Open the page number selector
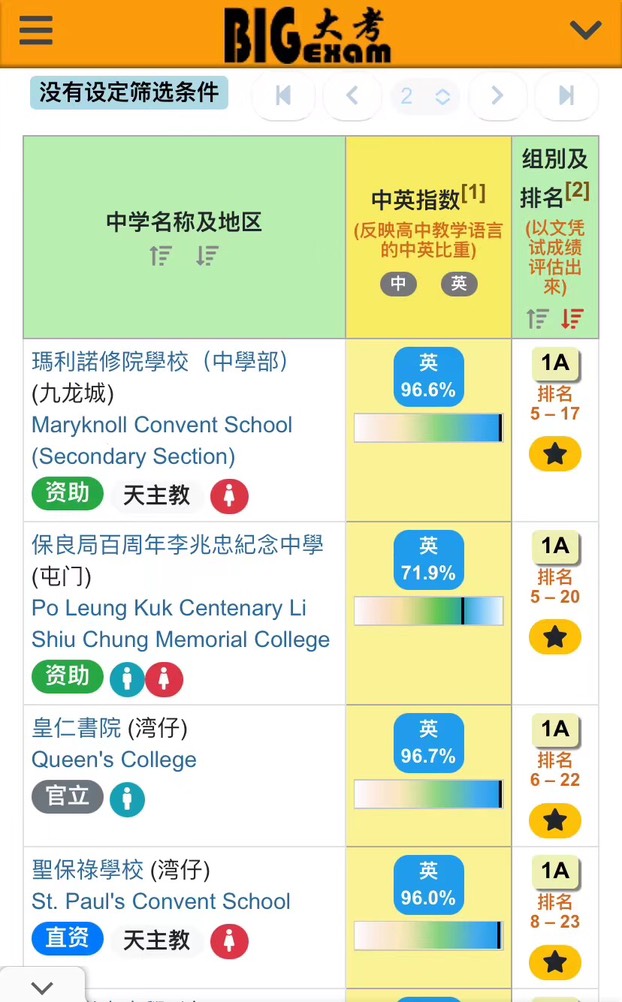622x1002 pixels. point(425,96)
